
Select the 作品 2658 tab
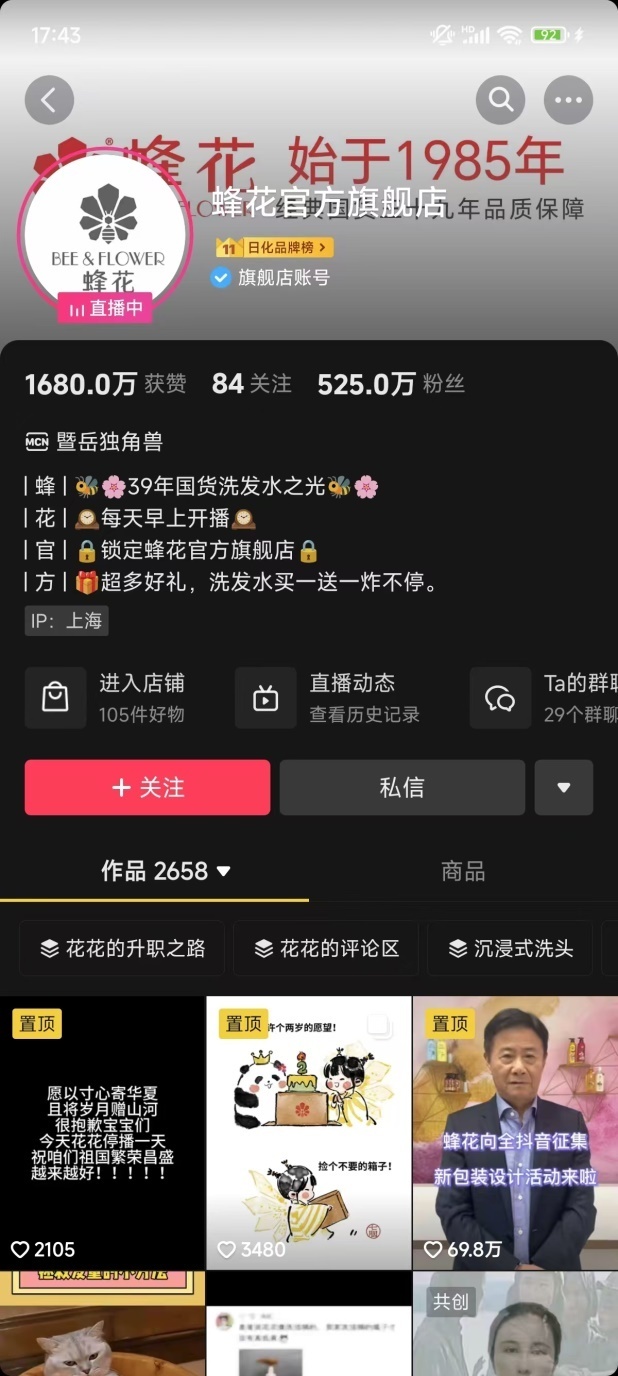pos(165,871)
